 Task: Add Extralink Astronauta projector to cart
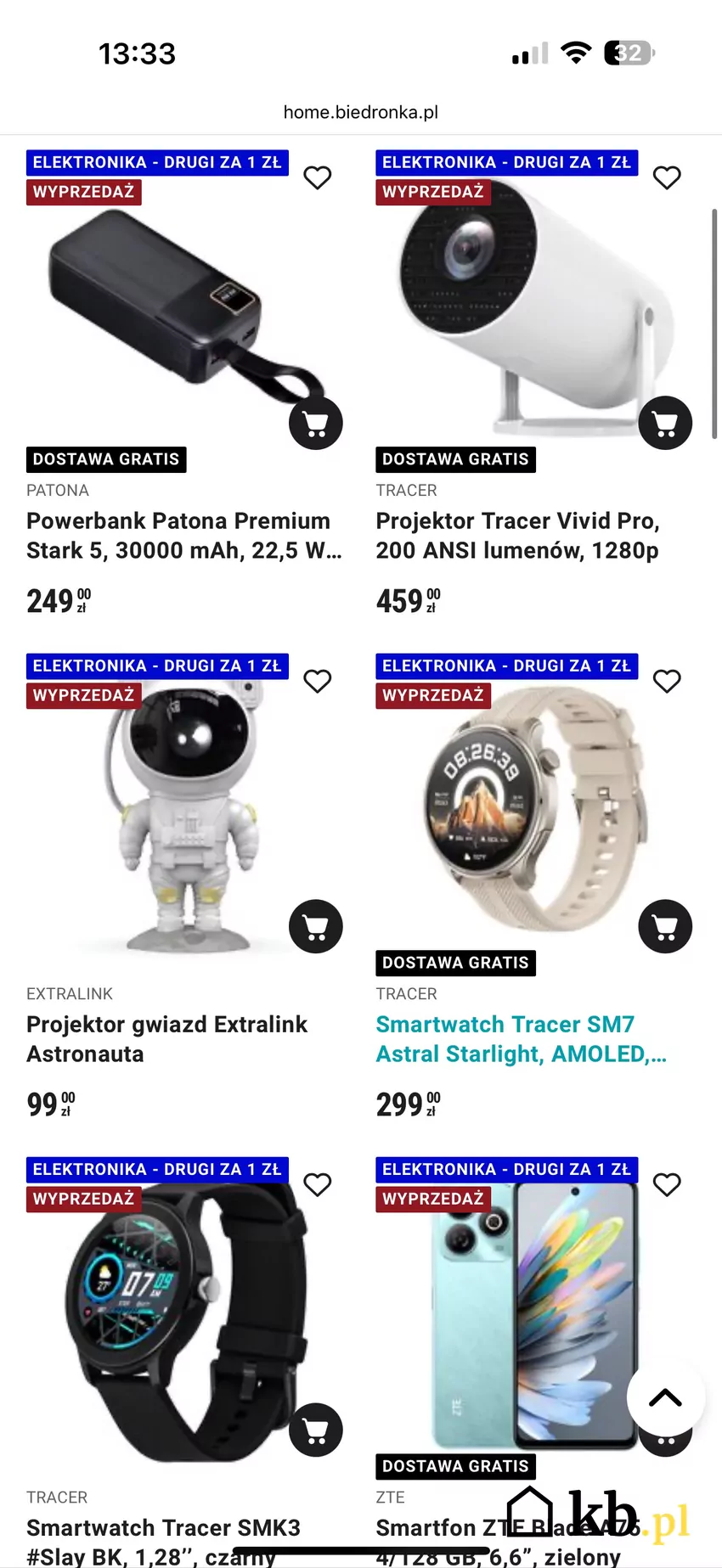[x=315, y=925]
